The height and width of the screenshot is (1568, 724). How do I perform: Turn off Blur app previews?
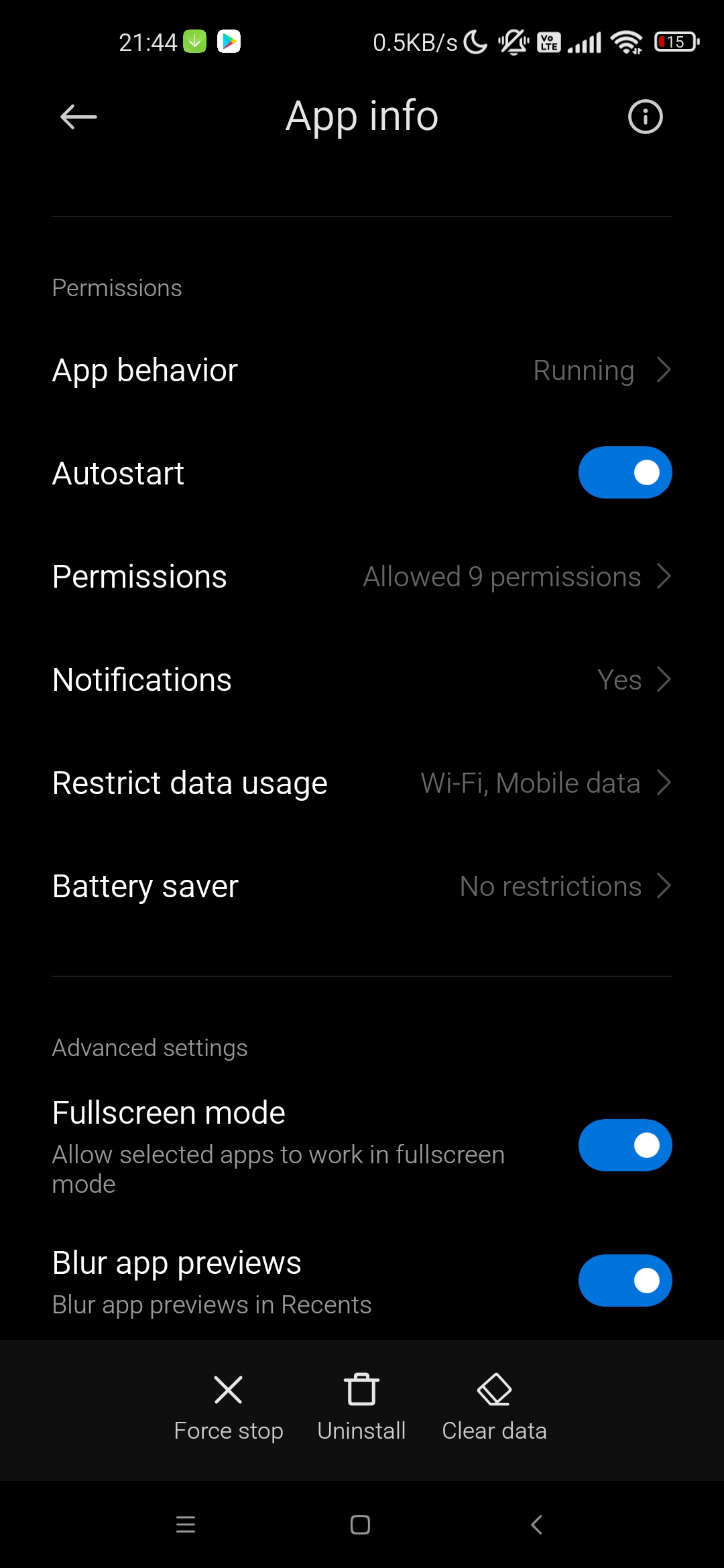625,1281
